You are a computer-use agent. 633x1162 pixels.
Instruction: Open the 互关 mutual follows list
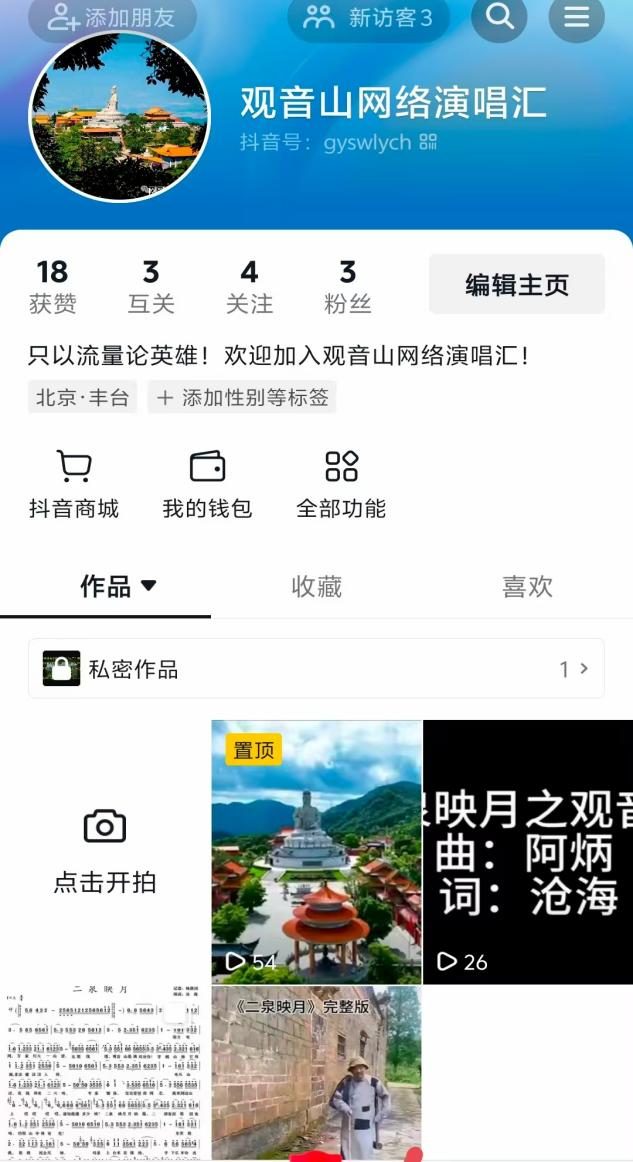[151, 286]
